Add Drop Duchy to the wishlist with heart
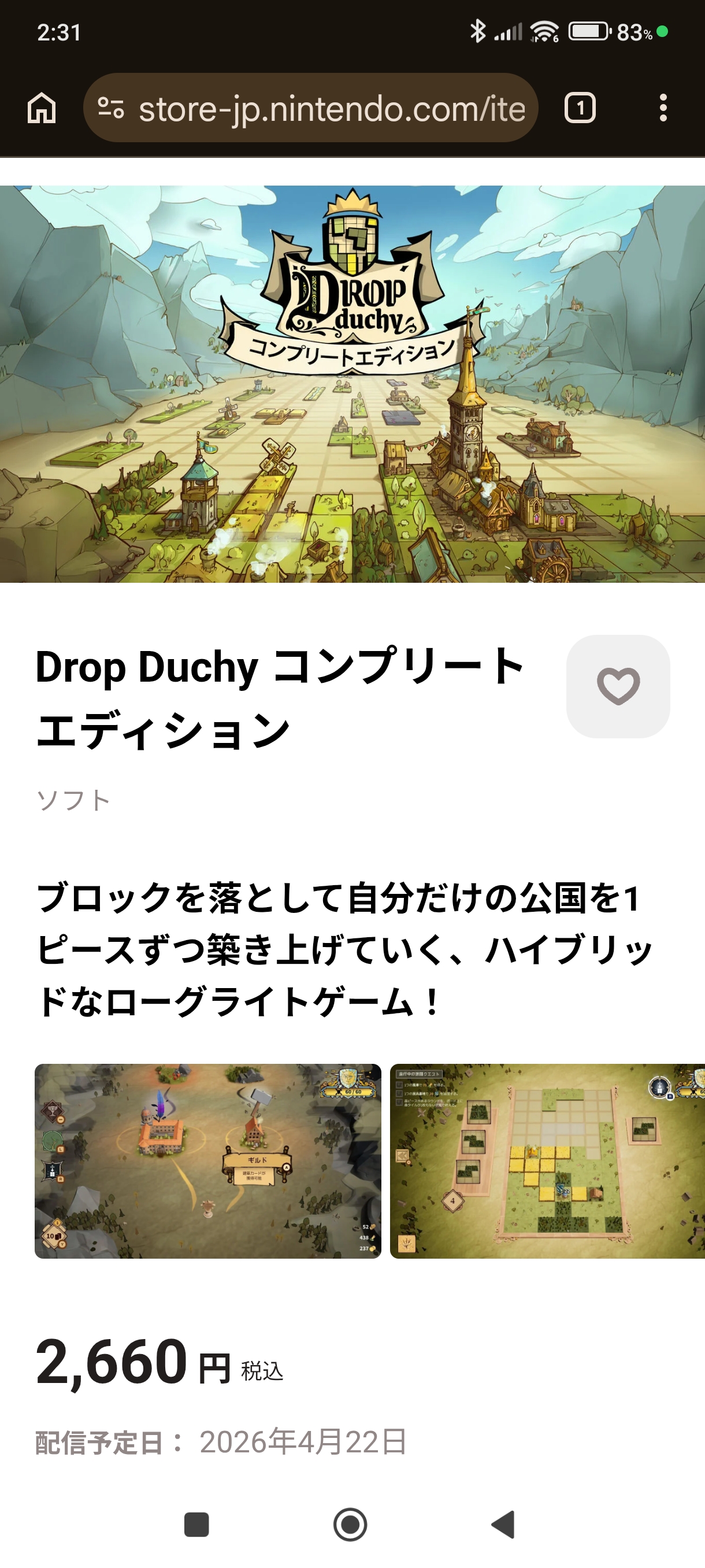The width and height of the screenshot is (705, 1568). point(617,686)
